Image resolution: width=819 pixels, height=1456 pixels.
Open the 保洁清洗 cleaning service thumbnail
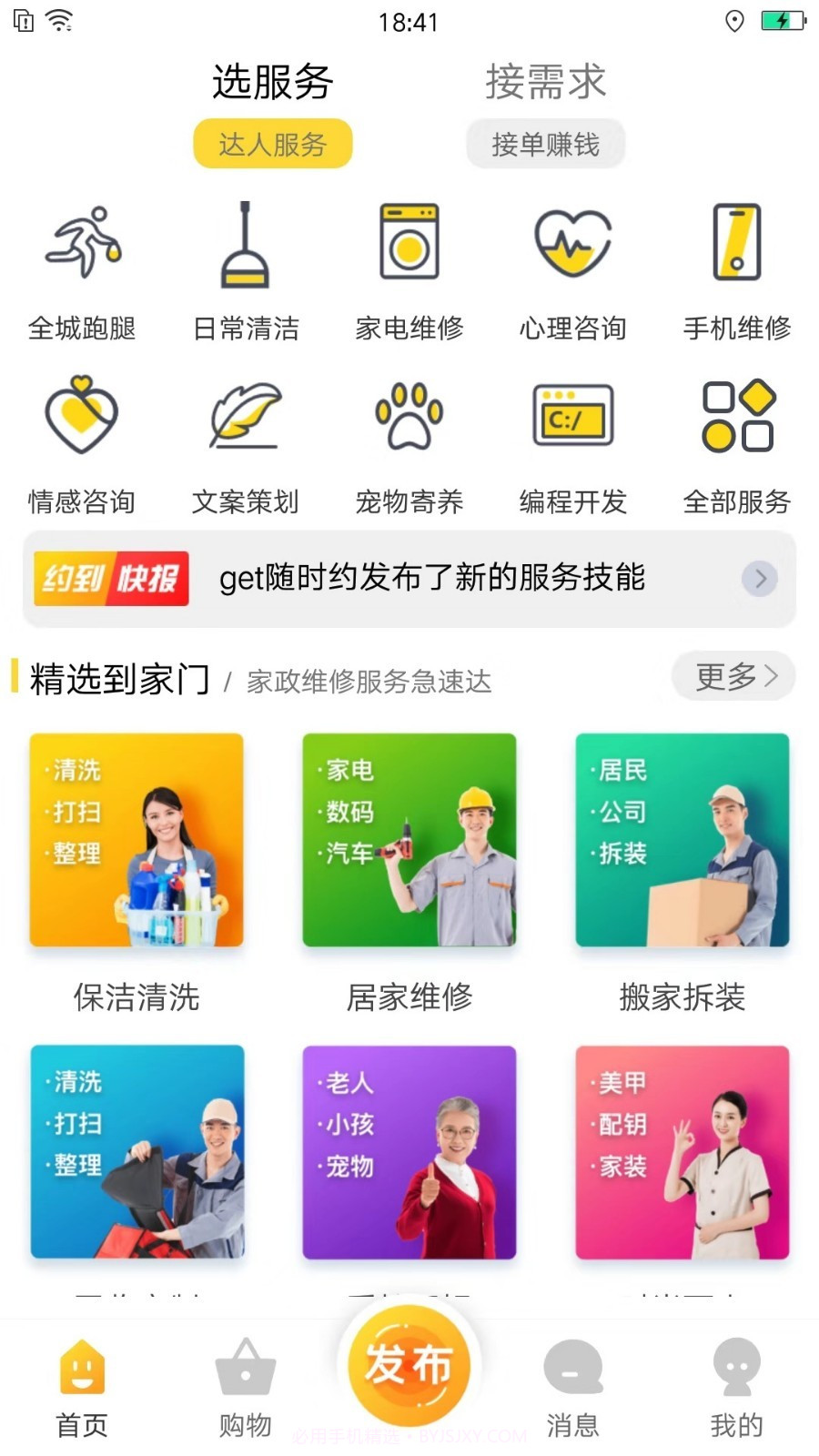pyautogui.click(x=136, y=840)
